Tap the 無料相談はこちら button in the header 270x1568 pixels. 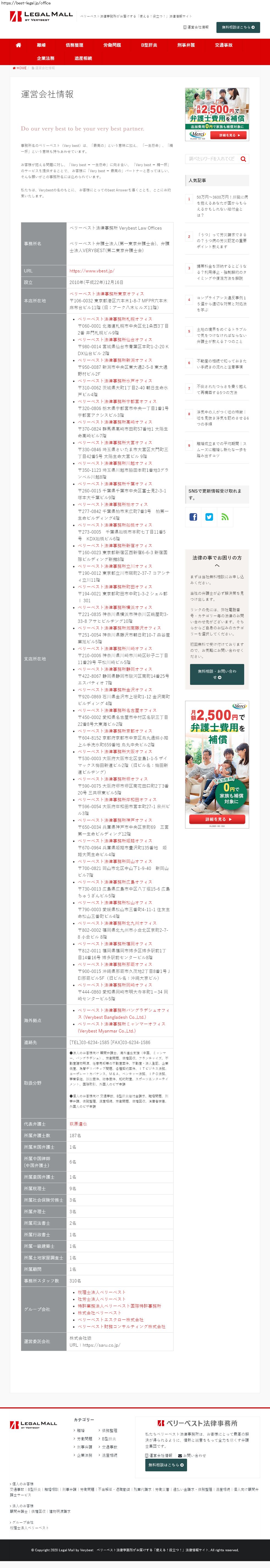(x=238, y=27)
